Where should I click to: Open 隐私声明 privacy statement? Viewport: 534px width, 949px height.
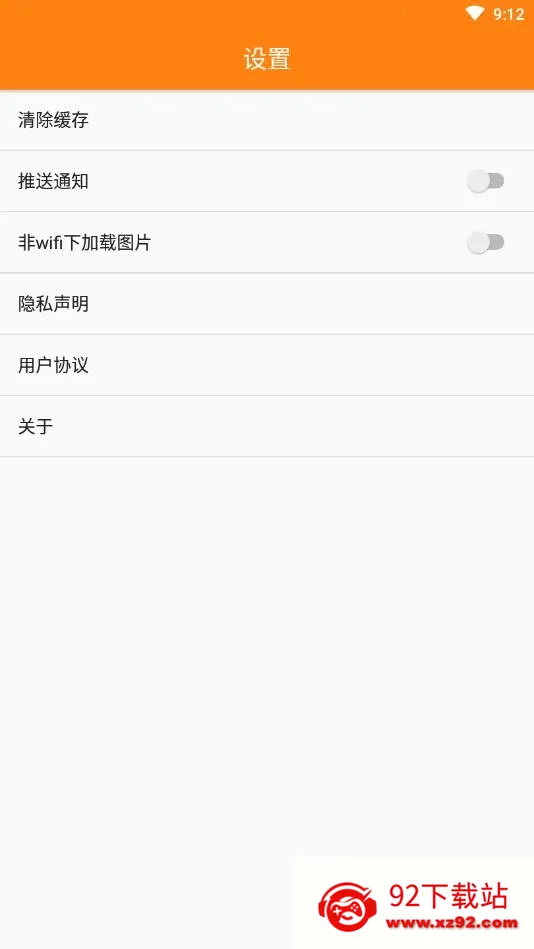[x=267, y=304]
